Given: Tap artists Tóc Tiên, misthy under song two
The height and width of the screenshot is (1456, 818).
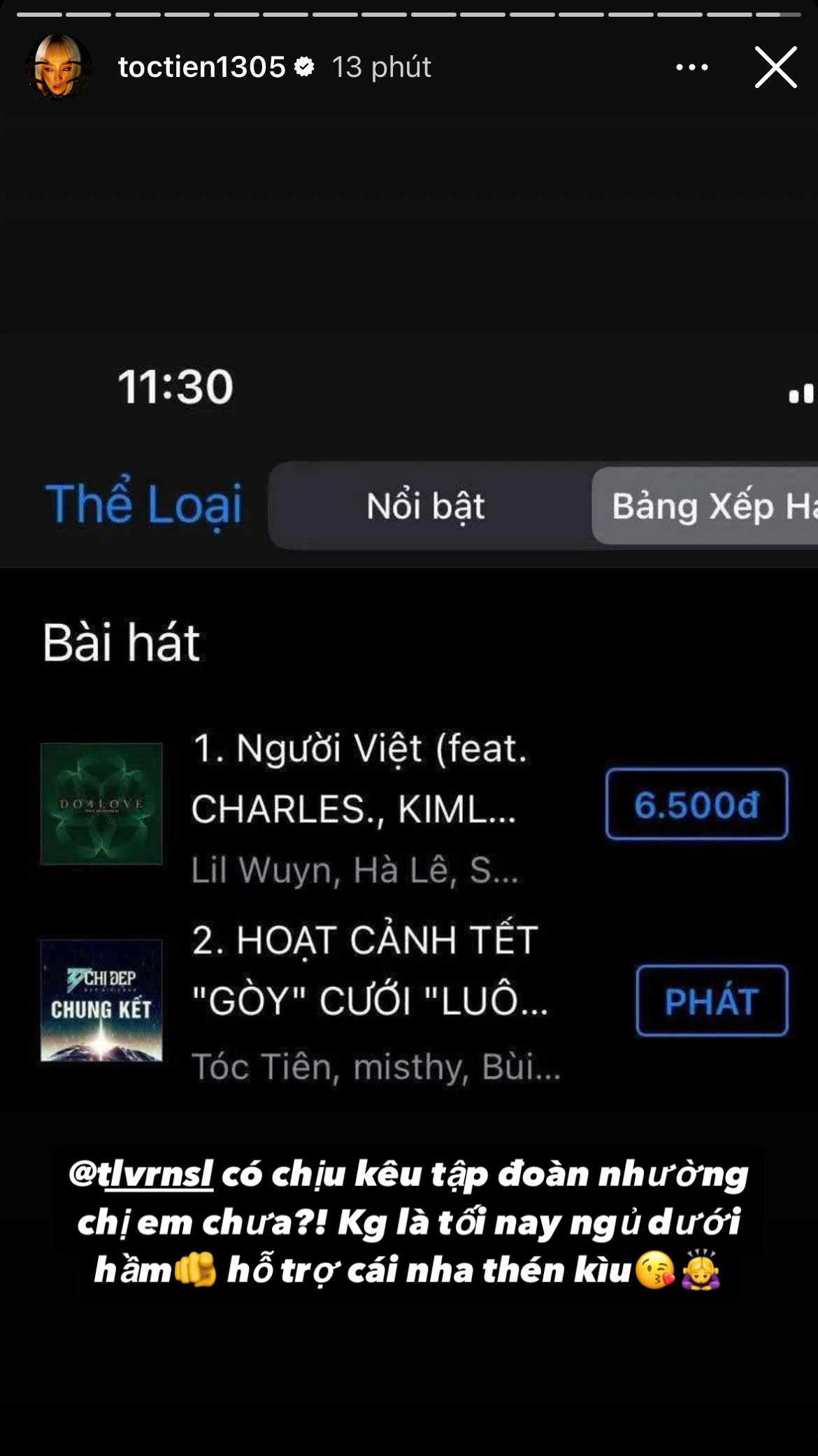Looking at the screenshot, I should pos(378,1065).
